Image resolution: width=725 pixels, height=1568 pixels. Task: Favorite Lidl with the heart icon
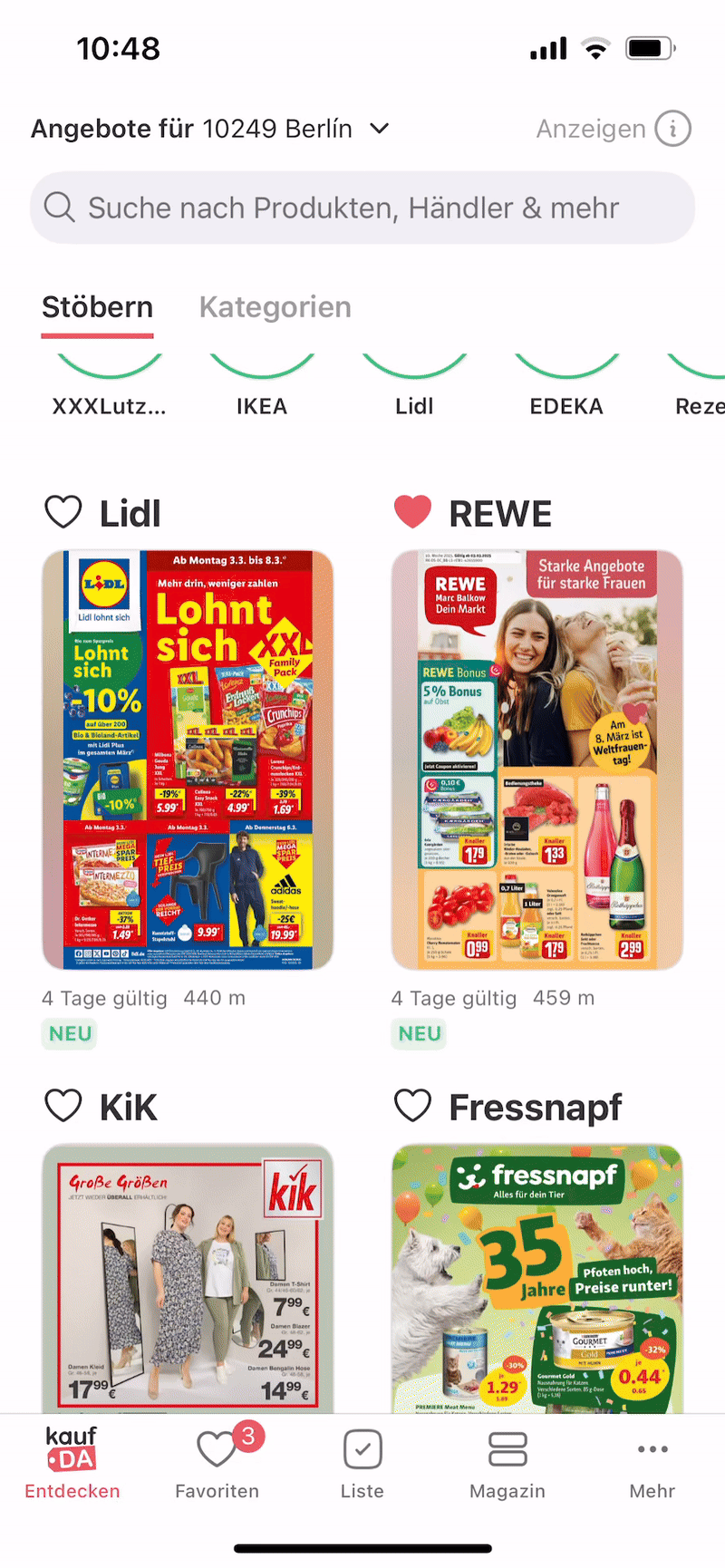click(63, 512)
